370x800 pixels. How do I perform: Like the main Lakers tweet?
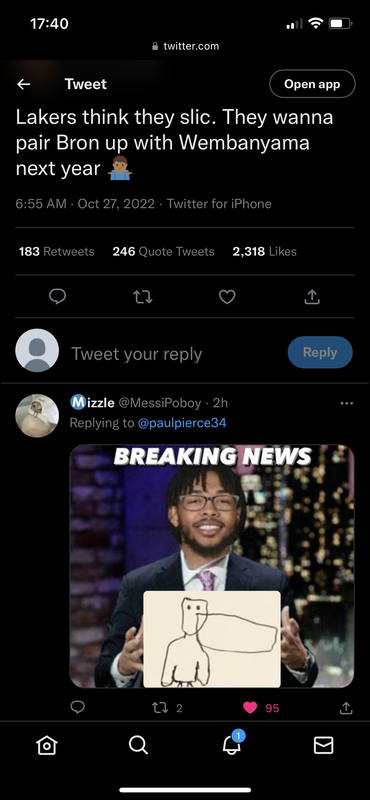point(227,296)
